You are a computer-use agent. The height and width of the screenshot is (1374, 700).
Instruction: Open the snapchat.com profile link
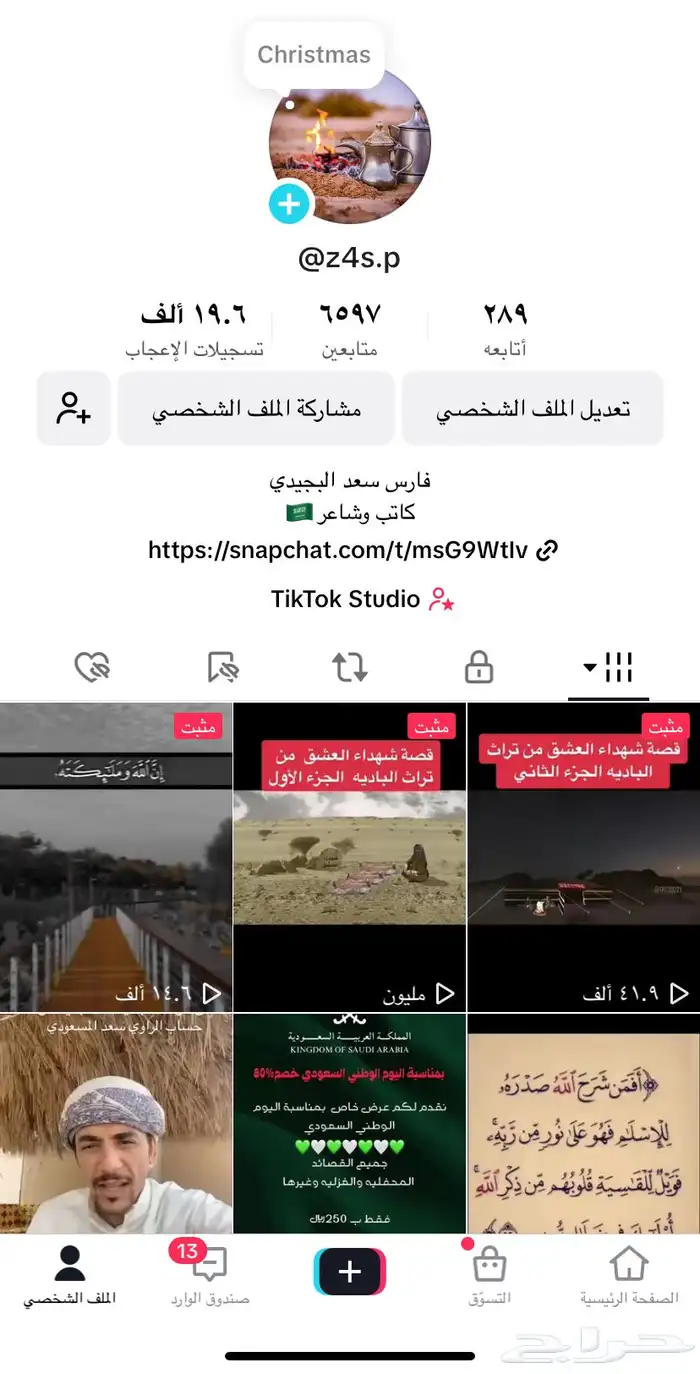352,549
